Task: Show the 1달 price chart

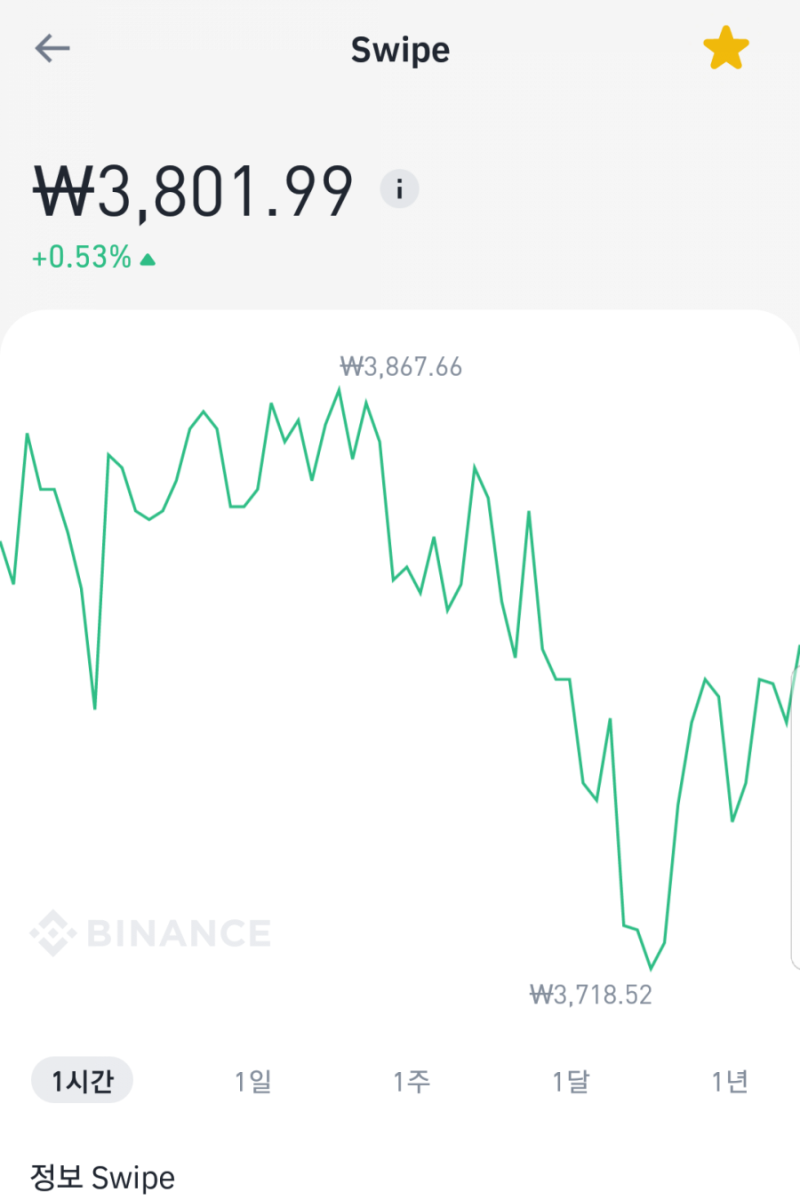Action: click(x=570, y=1081)
